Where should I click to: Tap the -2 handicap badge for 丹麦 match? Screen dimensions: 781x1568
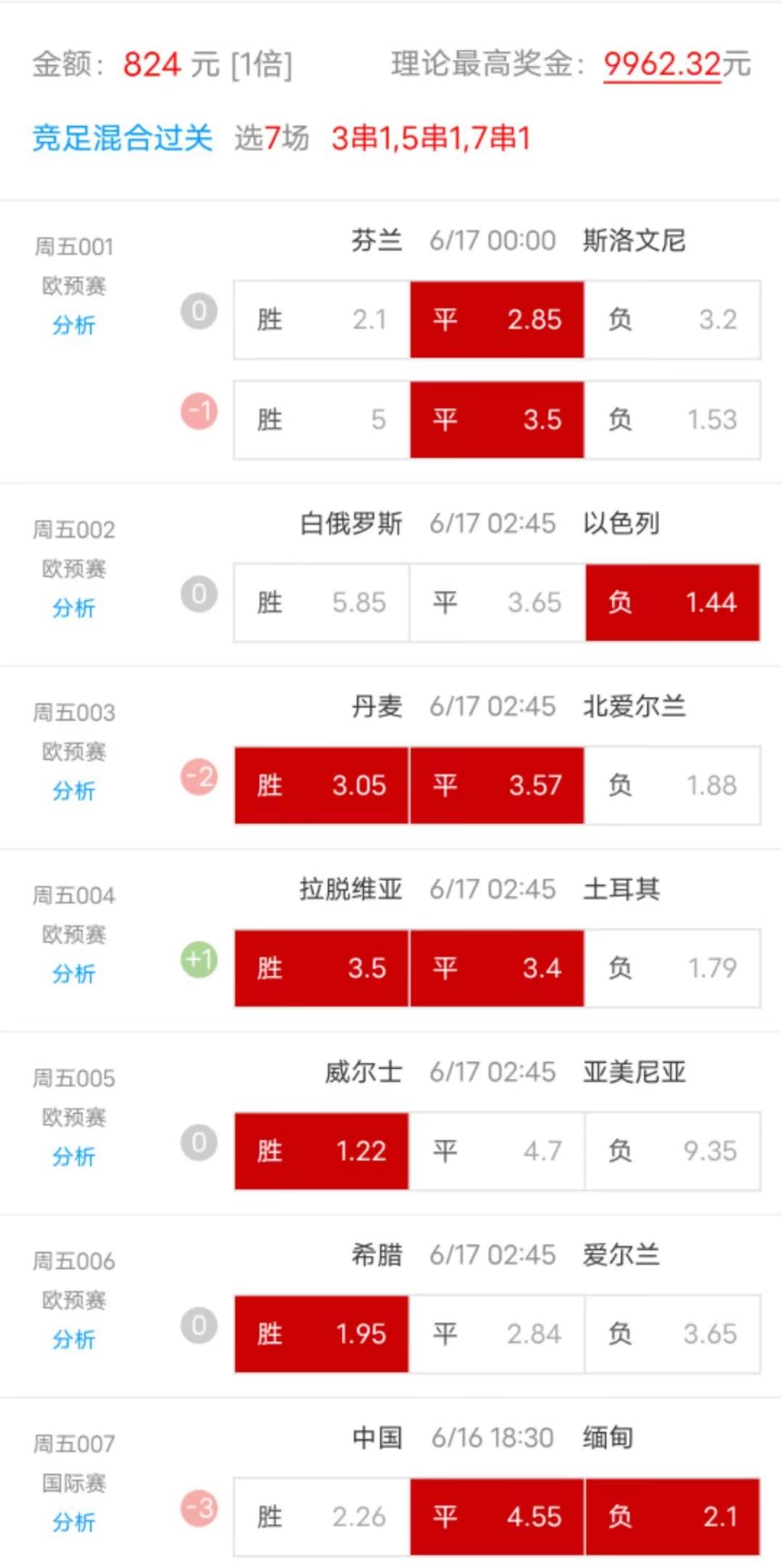click(x=198, y=778)
